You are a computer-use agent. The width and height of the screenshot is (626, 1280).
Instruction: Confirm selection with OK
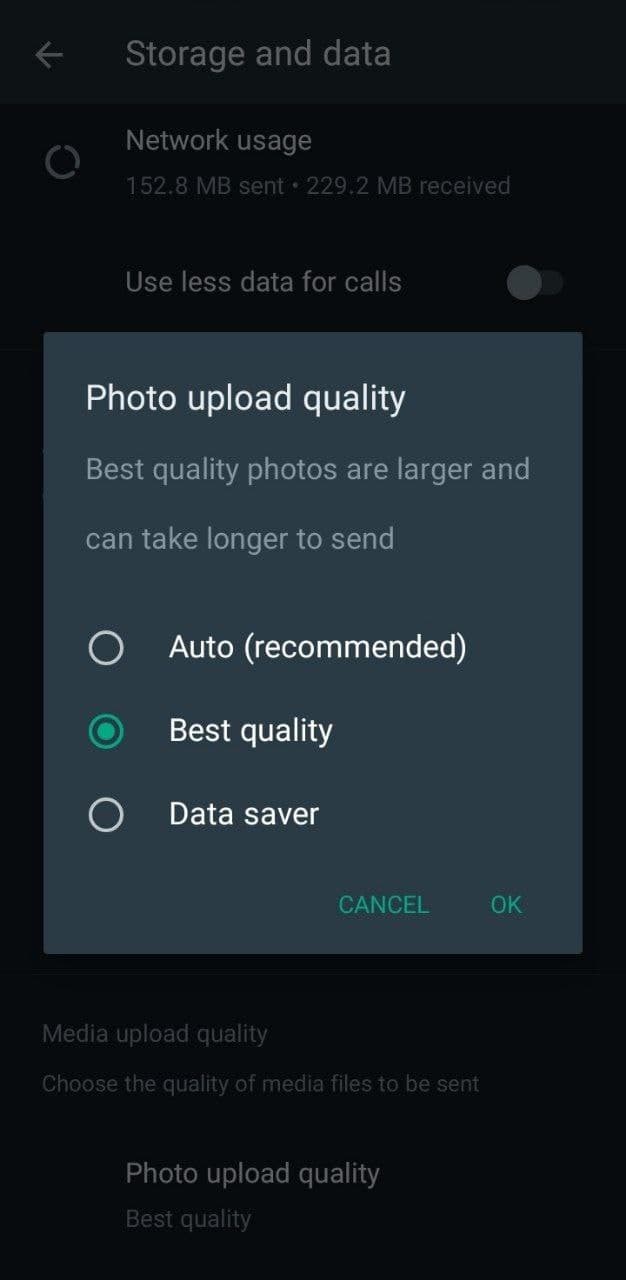(506, 904)
